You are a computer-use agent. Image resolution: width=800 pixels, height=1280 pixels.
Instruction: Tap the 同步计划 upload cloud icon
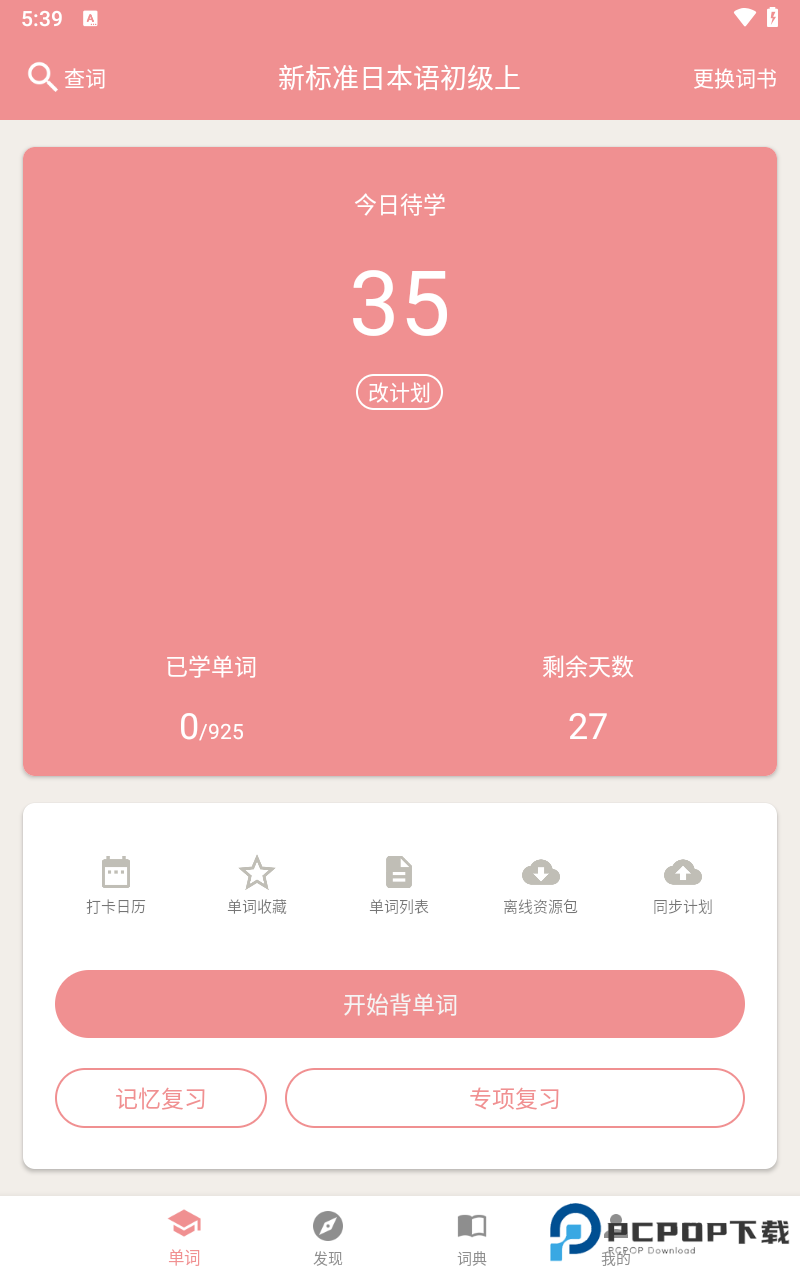click(x=682, y=871)
